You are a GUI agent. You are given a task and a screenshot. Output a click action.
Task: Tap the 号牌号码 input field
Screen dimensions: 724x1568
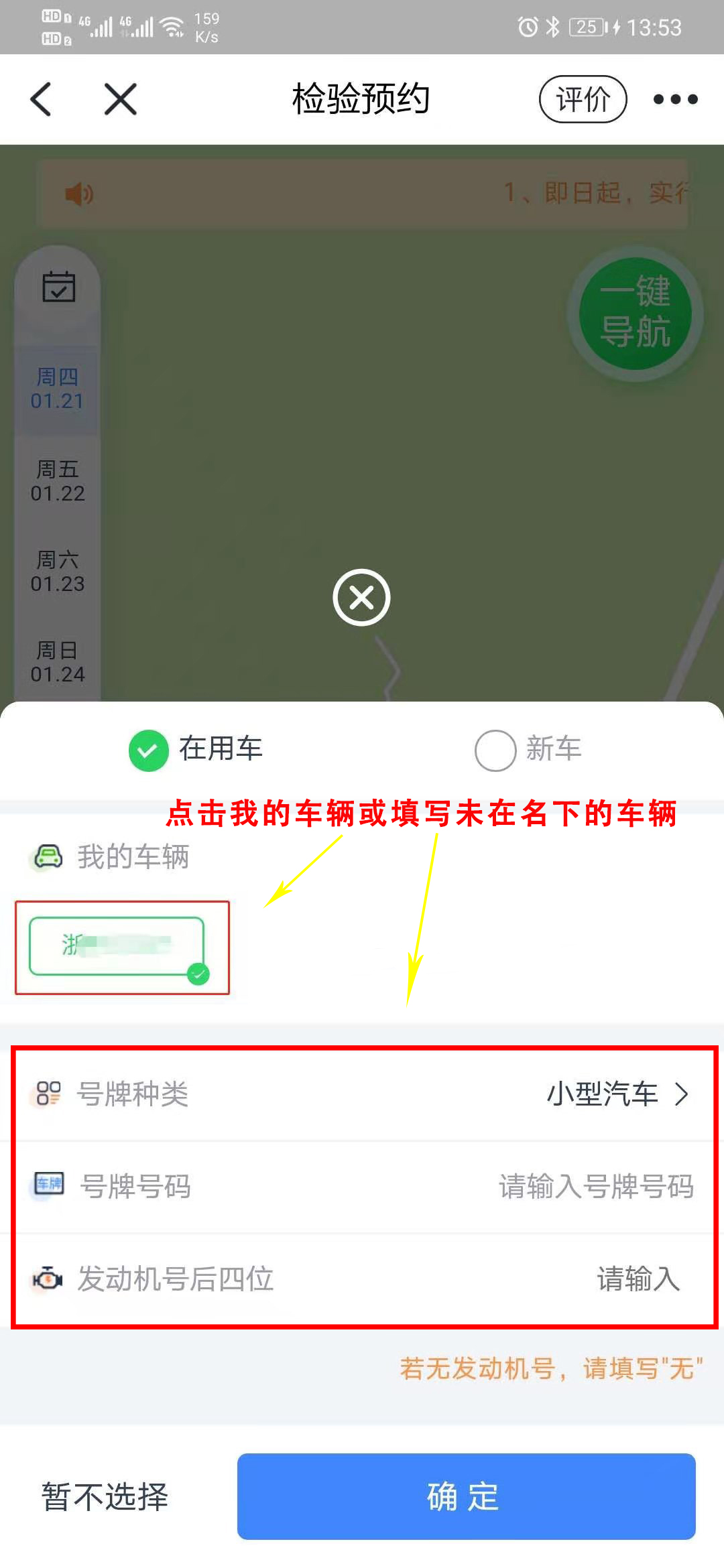point(595,1186)
